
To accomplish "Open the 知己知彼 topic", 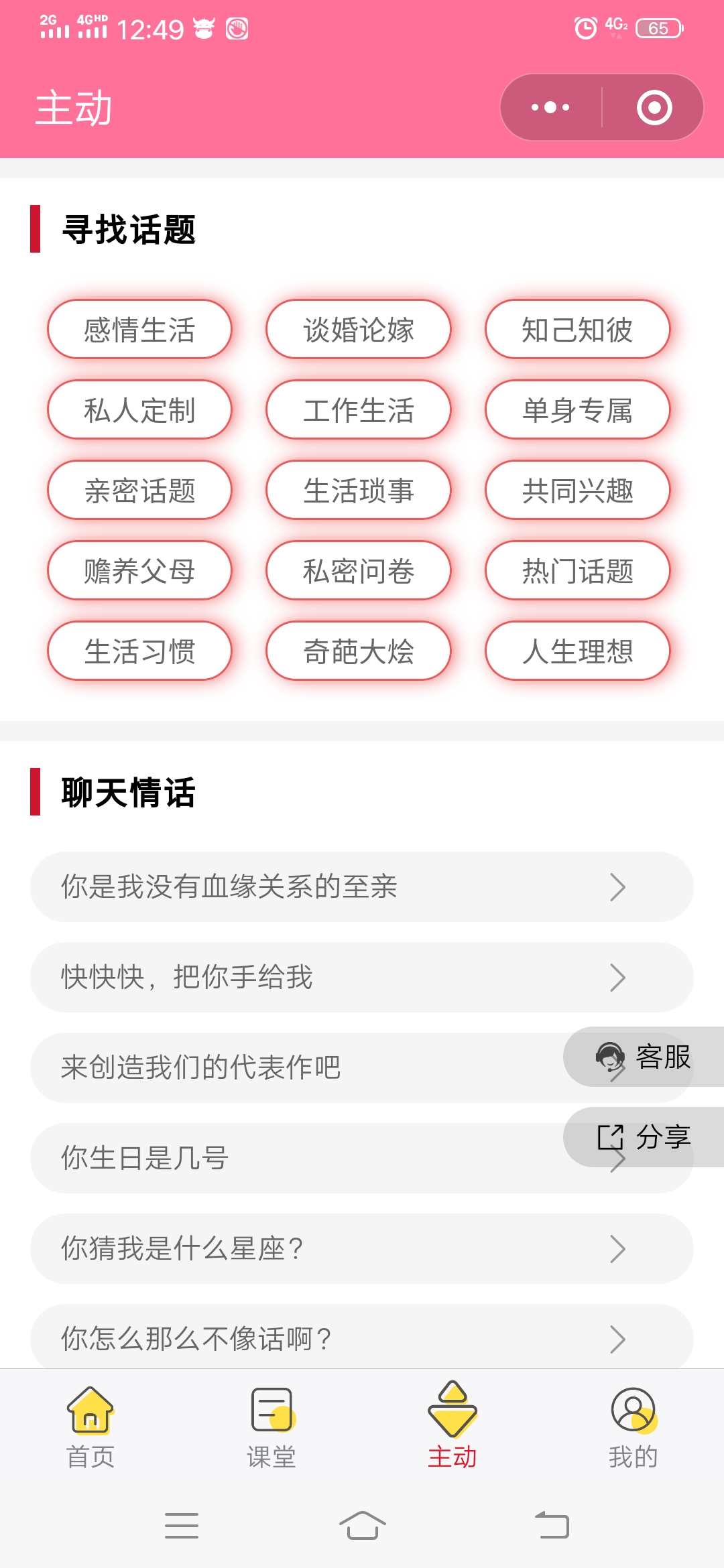I will pyautogui.click(x=578, y=329).
